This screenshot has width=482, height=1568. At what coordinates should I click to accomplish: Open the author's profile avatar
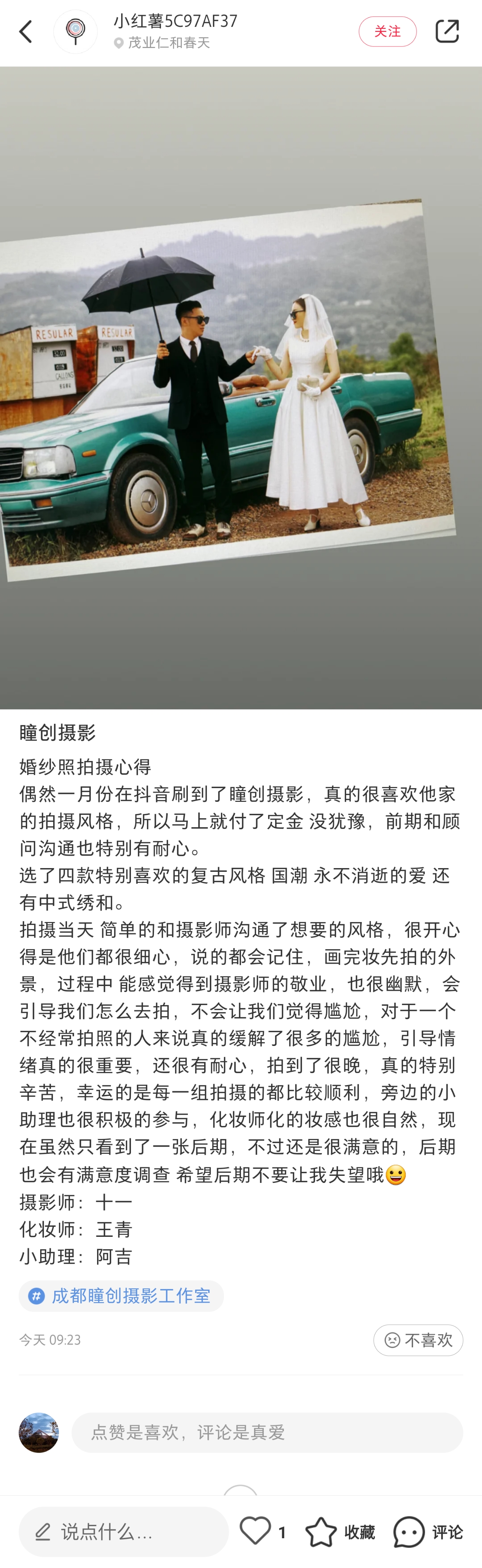coord(75,32)
